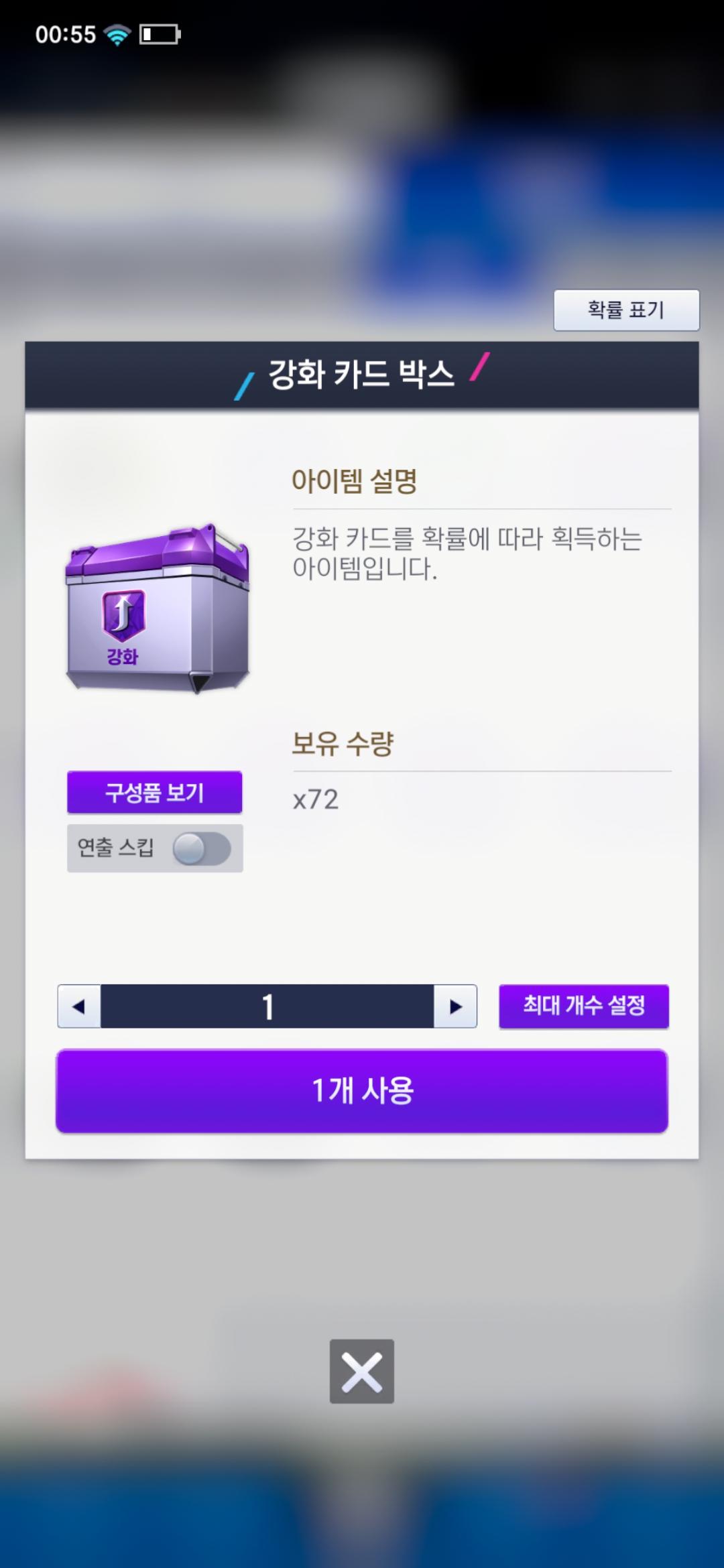Set maximum count with 최대 개수 설정

[584, 1006]
